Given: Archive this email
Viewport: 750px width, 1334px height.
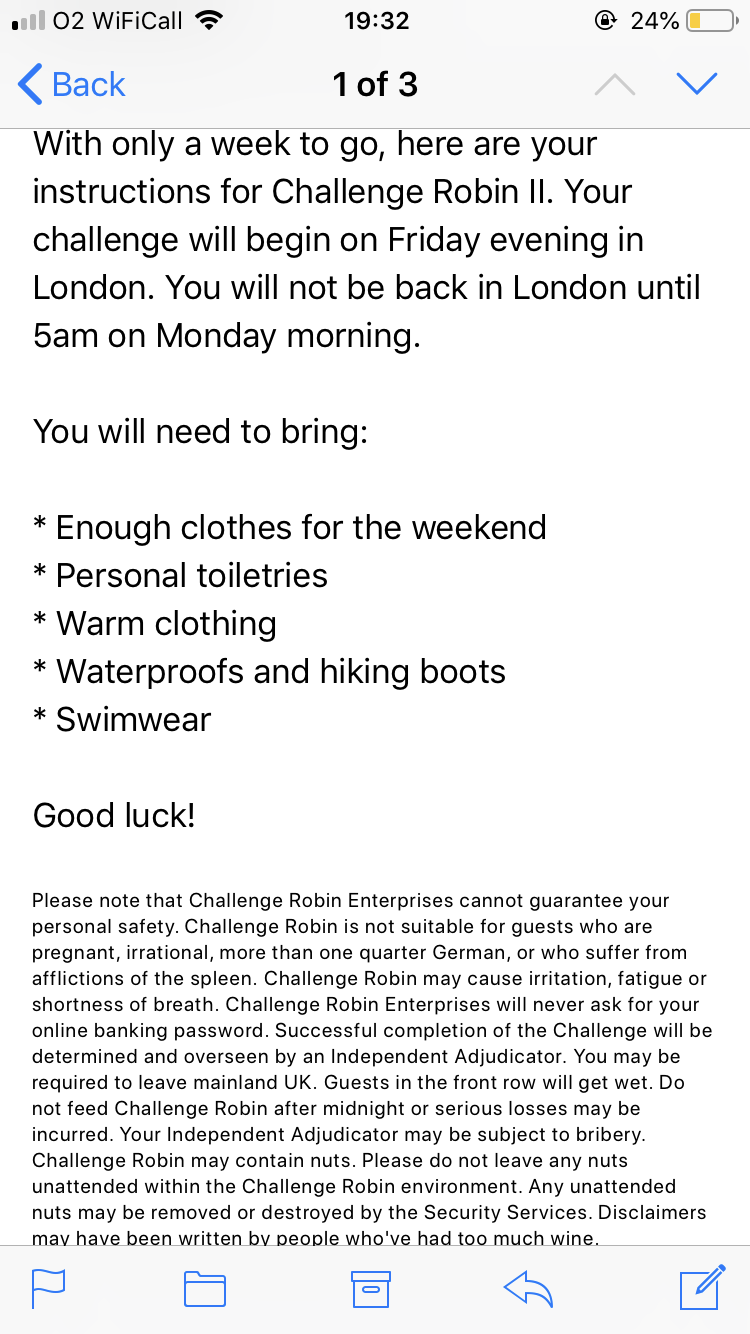Looking at the screenshot, I should (370, 1289).
